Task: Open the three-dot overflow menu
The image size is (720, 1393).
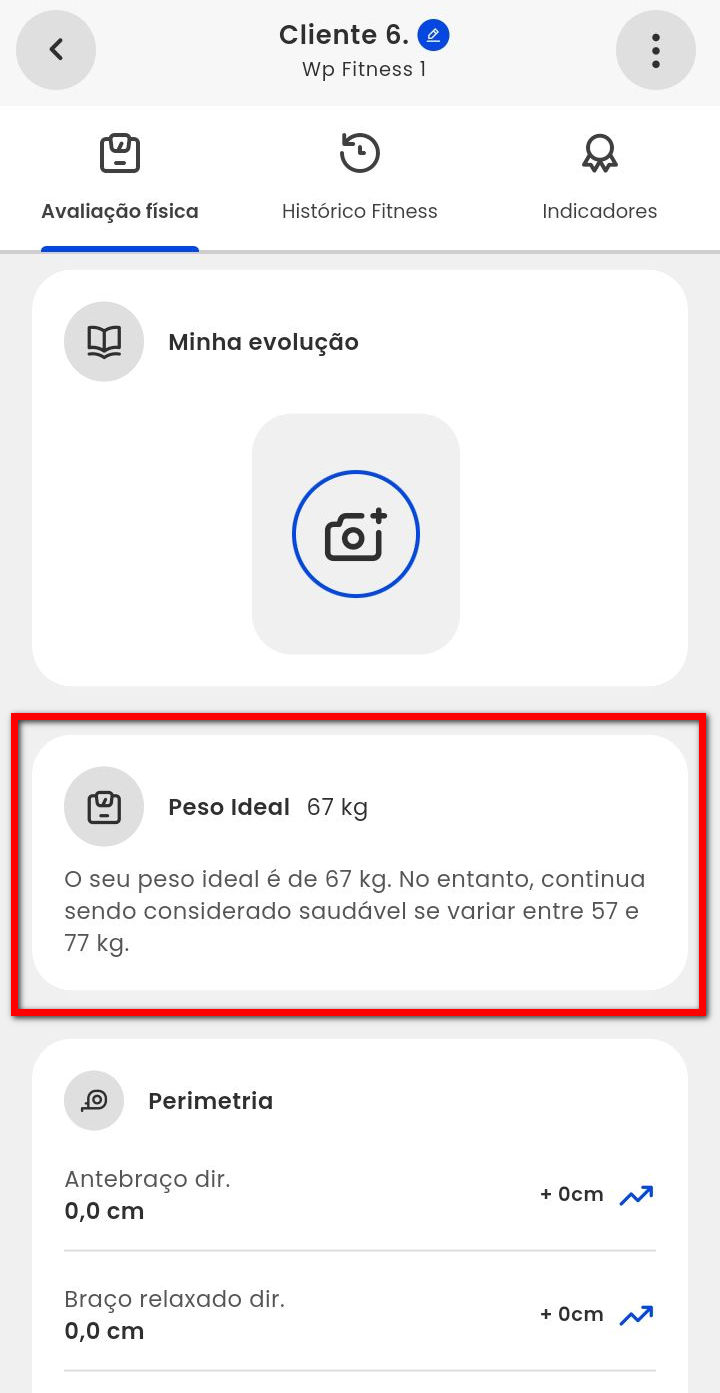Action: (x=655, y=49)
